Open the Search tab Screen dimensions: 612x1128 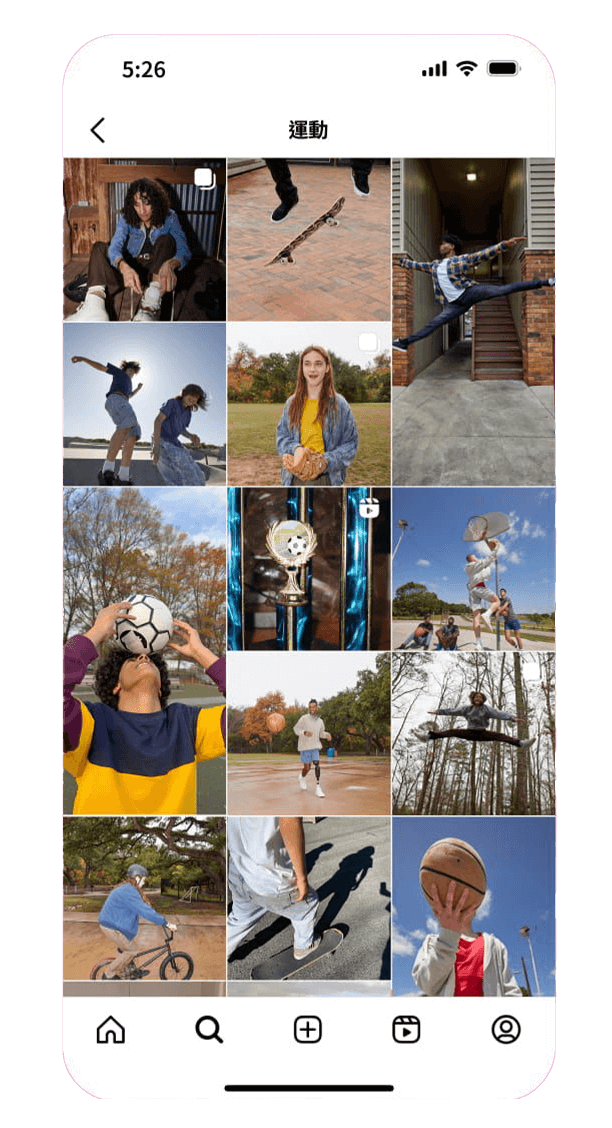(209, 1030)
